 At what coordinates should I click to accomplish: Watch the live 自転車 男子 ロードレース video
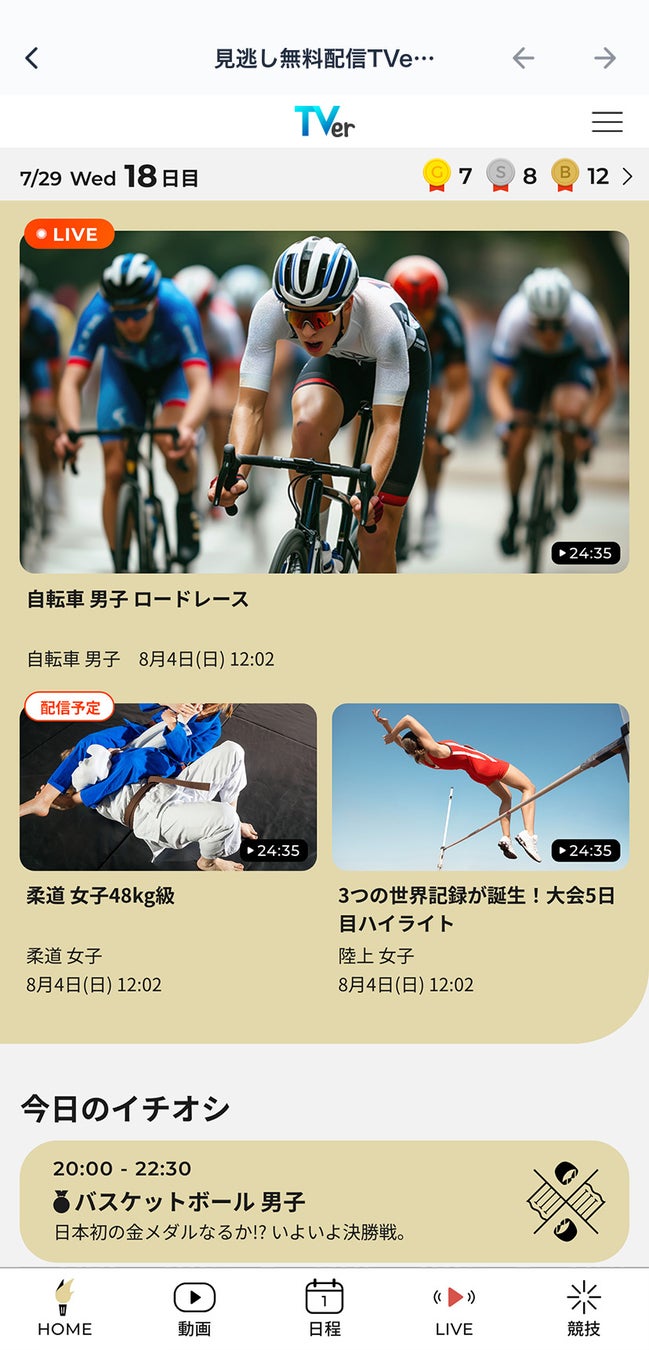click(324, 402)
